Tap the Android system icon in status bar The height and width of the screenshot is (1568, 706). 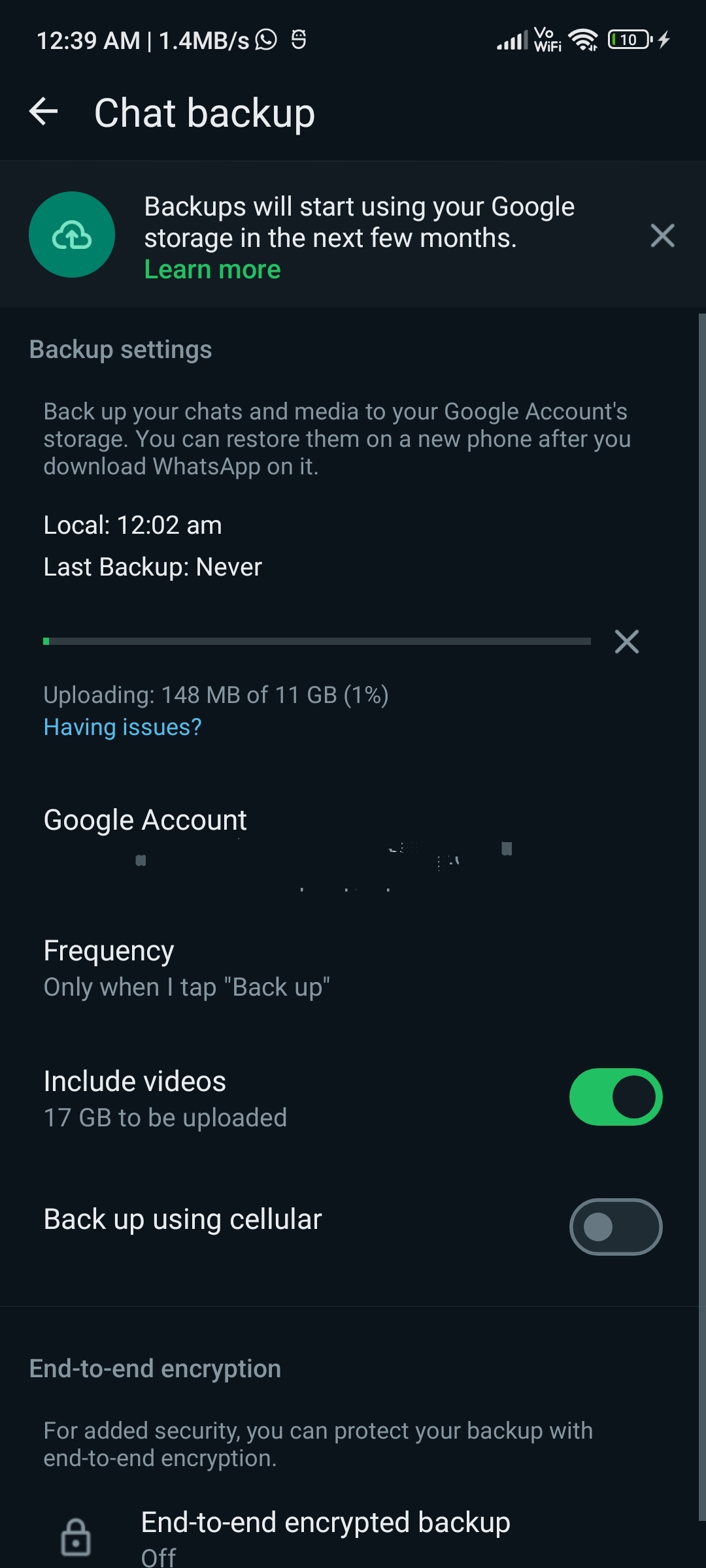pos(299,39)
